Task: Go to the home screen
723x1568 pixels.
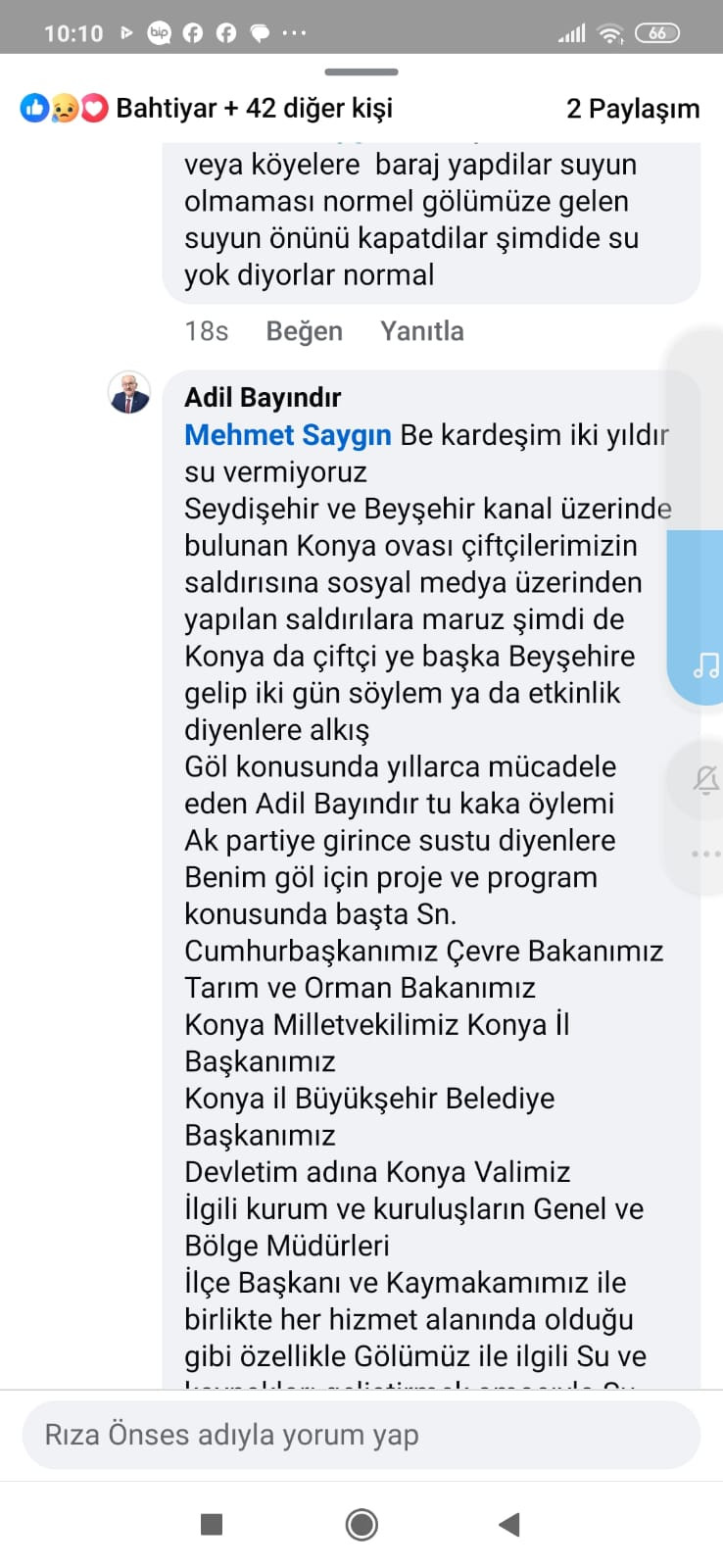Action: (361, 1524)
